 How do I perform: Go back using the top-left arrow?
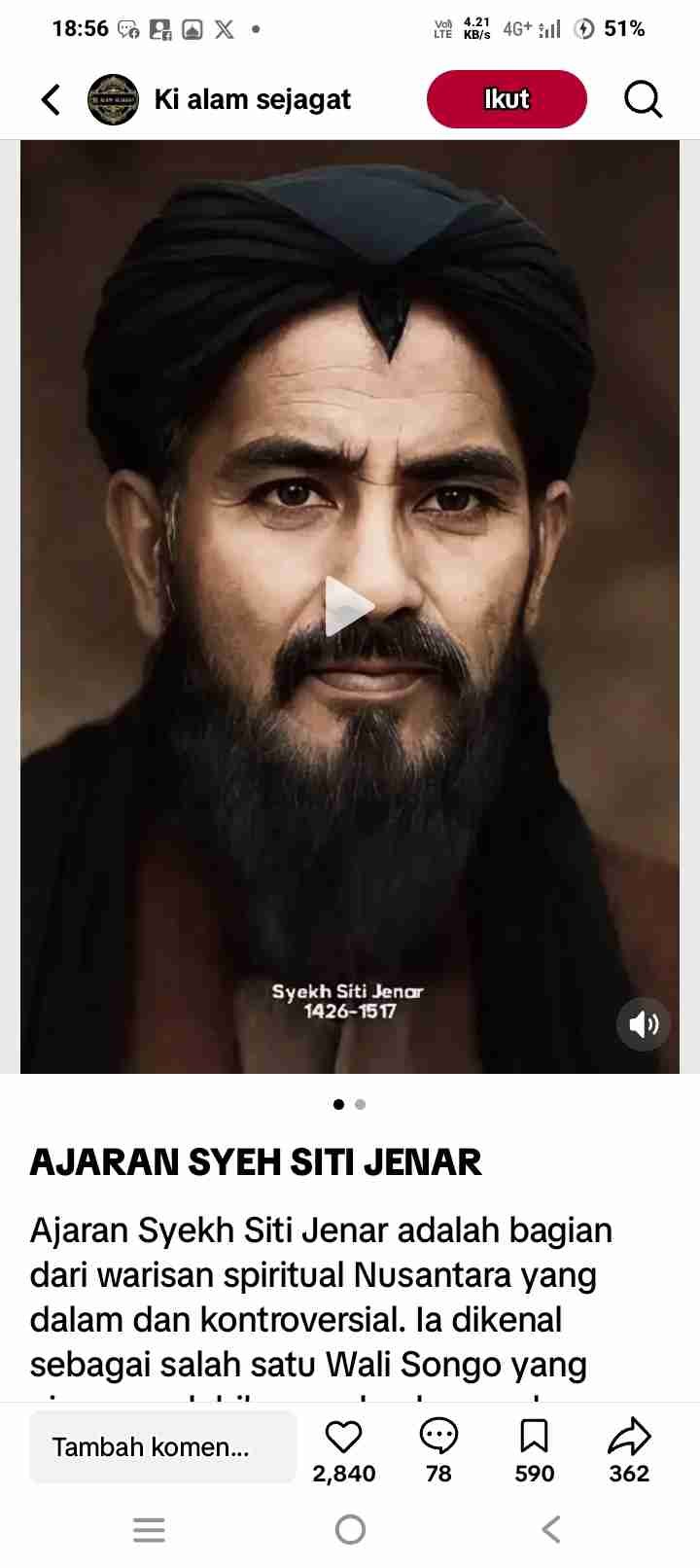coord(52,99)
